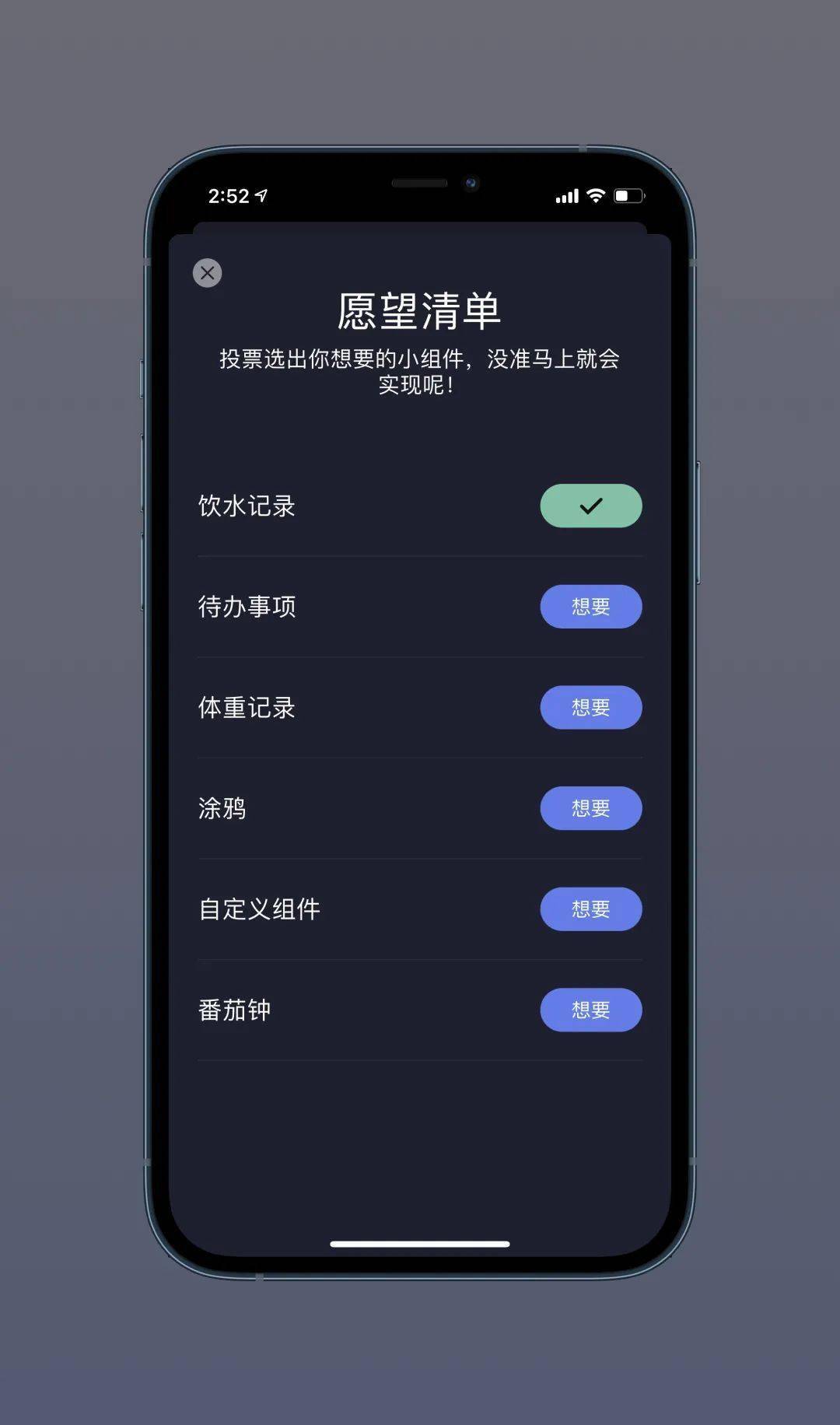Tap 想要 next to 体重记录
The image size is (840, 1425).
point(591,707)
